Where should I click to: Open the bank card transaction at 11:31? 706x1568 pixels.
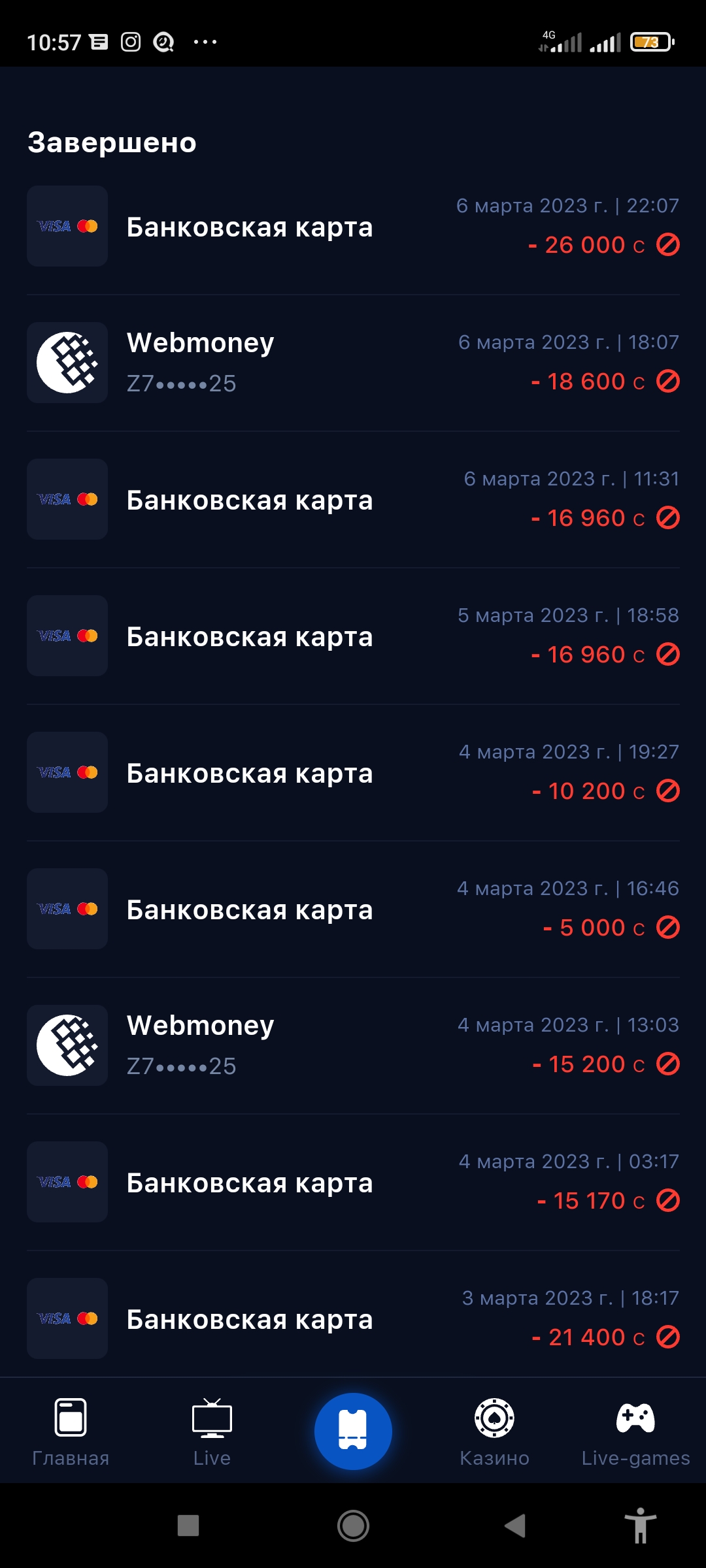(x=353, y=500)
